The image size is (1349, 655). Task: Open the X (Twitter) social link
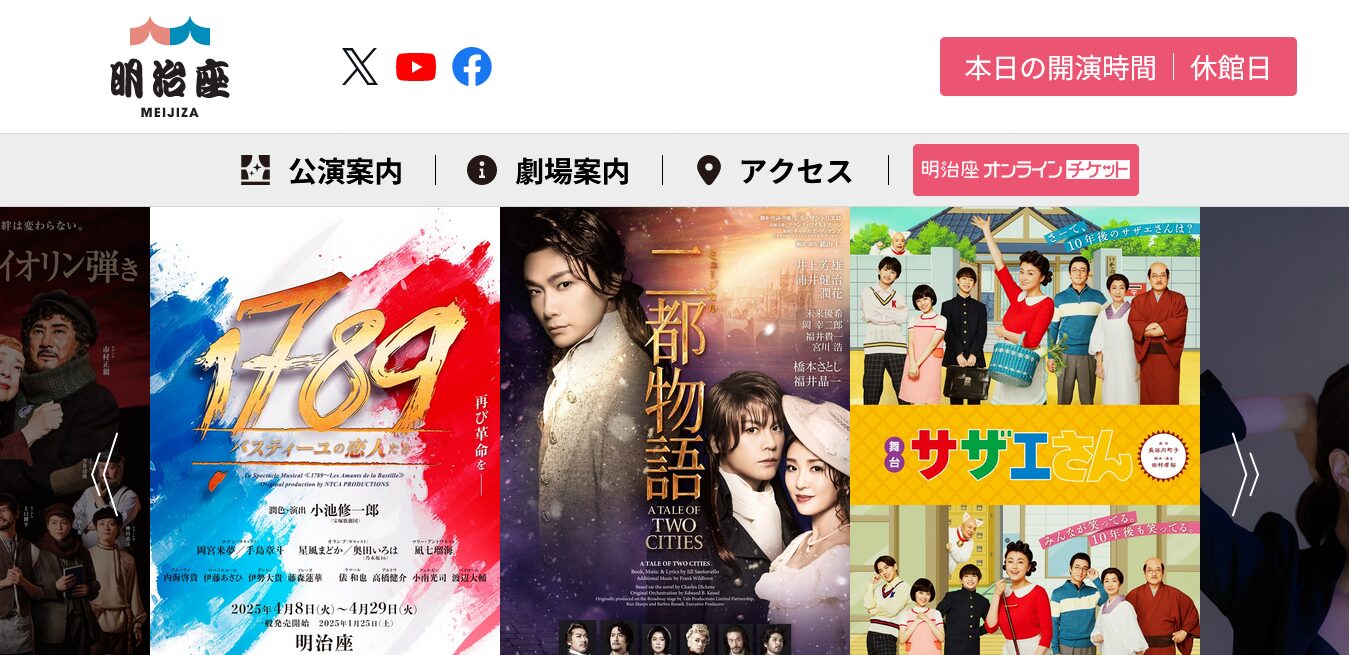click(x=360, y=67)
